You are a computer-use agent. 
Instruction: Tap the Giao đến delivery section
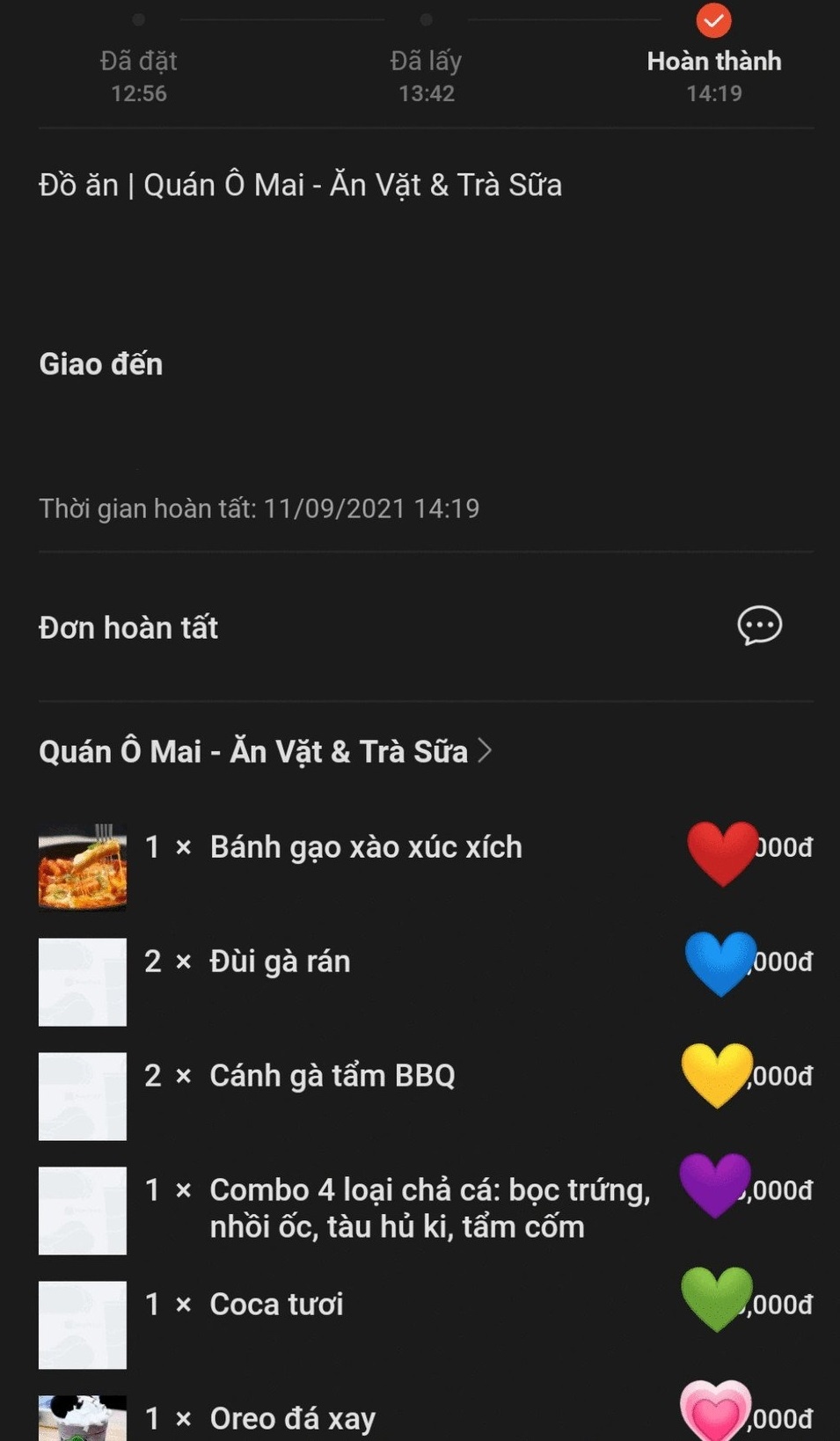coord(99,363)
